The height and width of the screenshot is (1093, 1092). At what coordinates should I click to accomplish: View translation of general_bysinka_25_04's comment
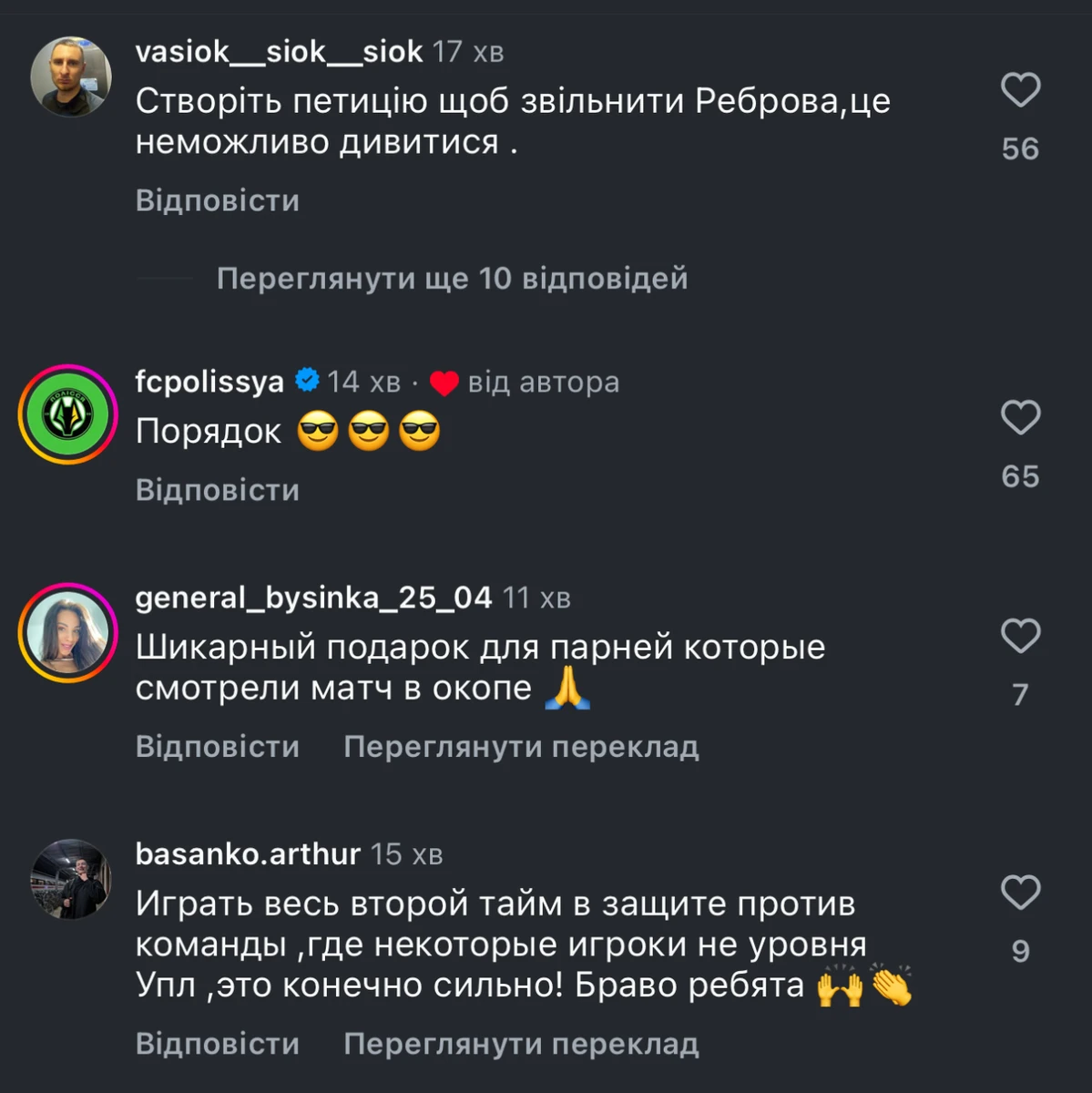[521, 747]
